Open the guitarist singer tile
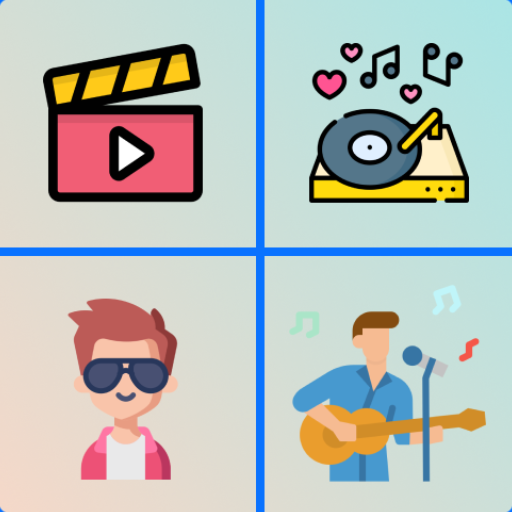512x512 pixels. 388,384
